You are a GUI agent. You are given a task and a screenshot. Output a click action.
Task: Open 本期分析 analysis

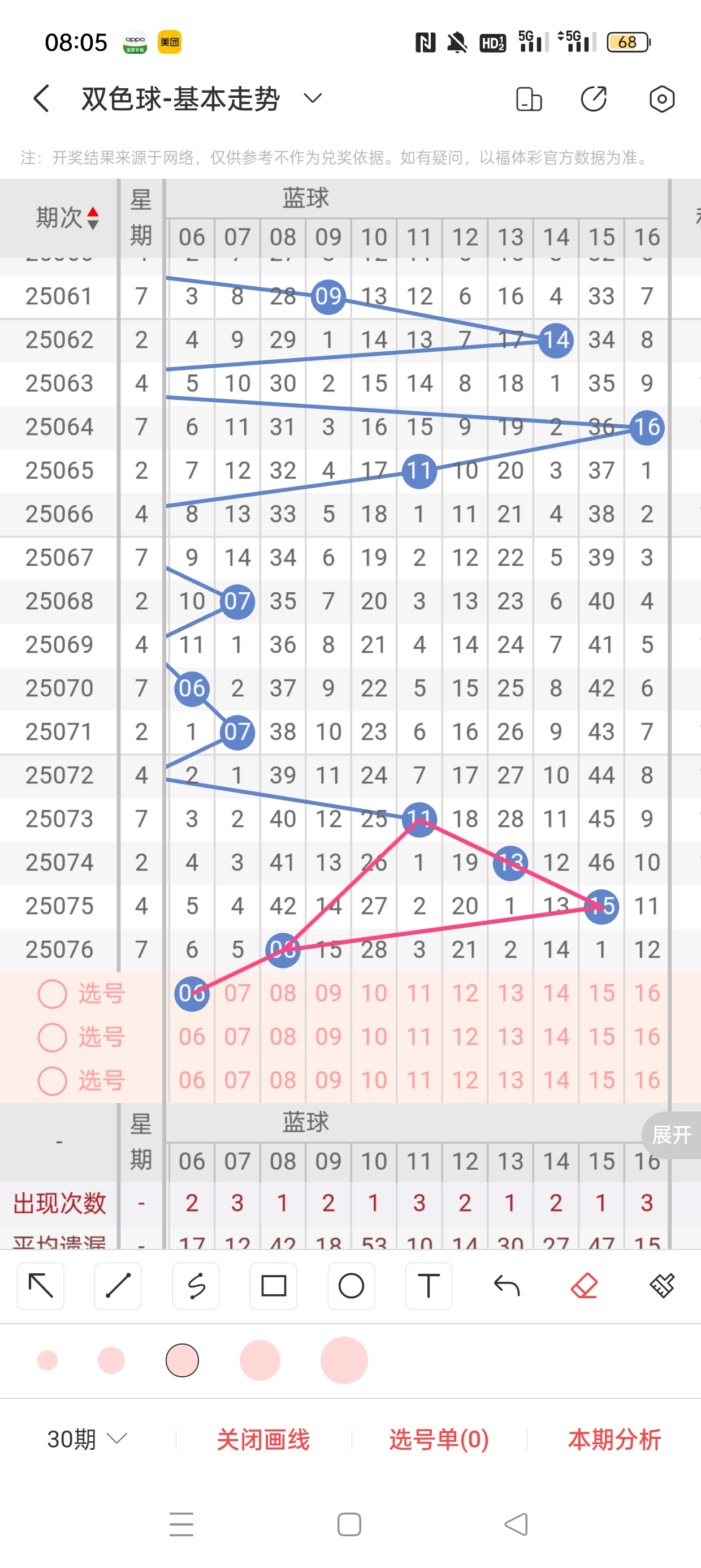[615, 1440]
